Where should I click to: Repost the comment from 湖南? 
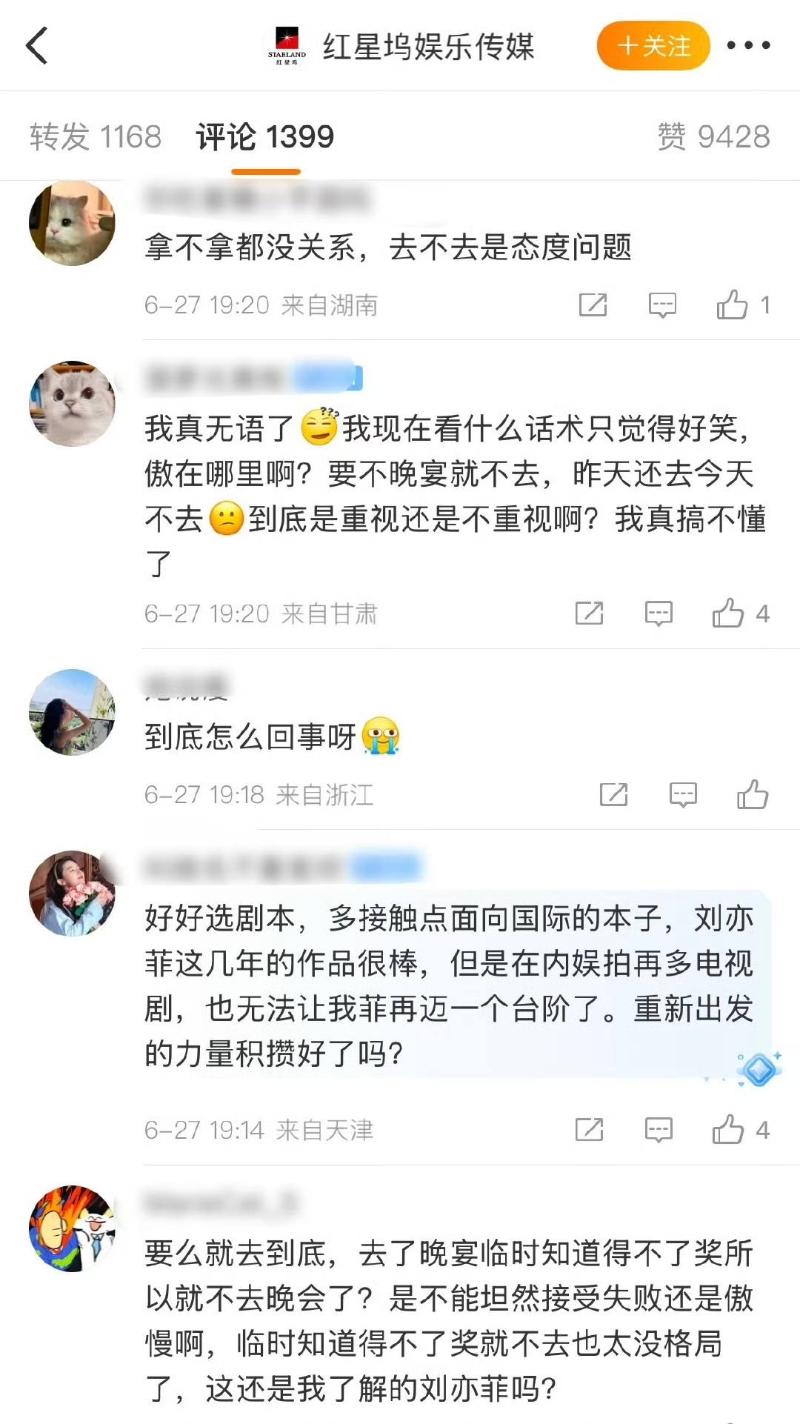click(593, 305)
